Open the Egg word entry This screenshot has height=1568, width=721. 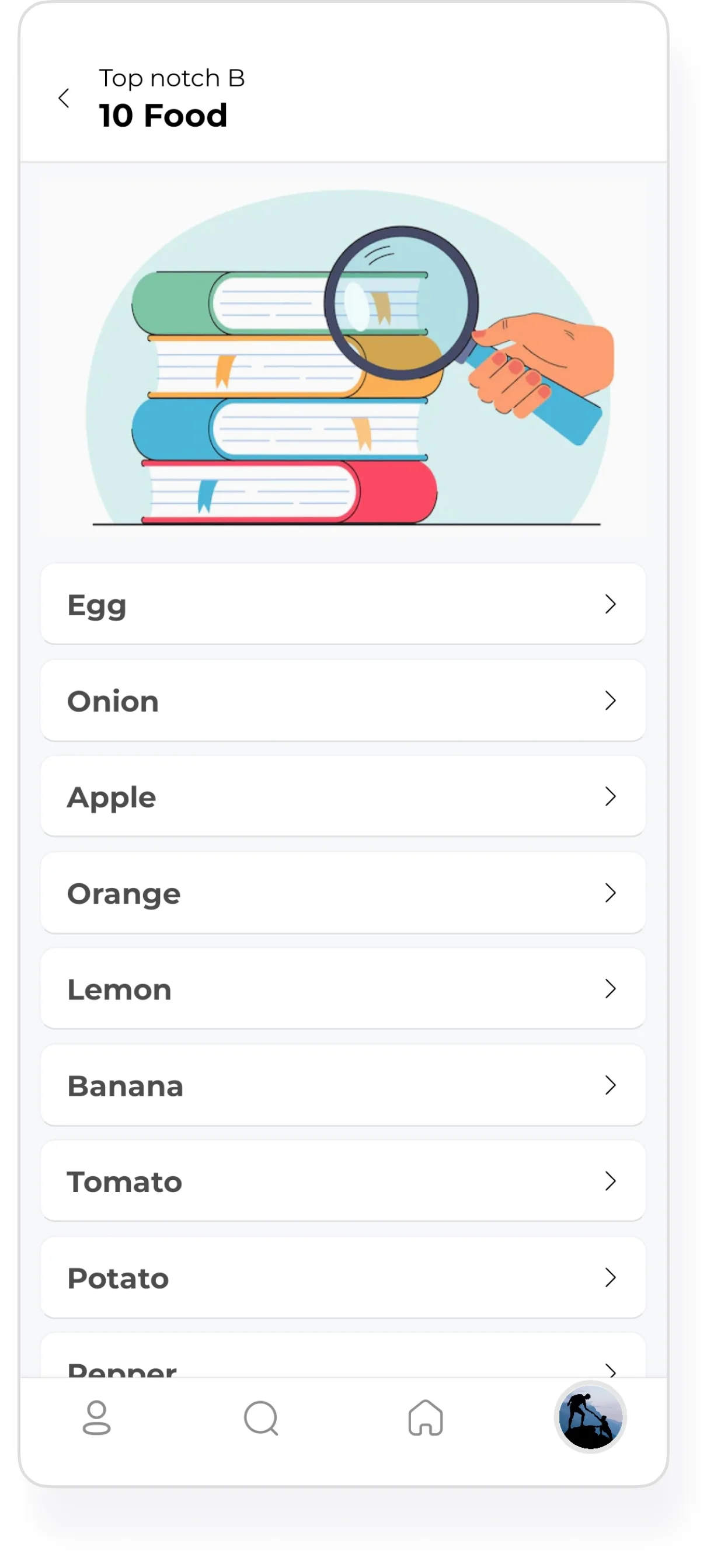(343, 604)
